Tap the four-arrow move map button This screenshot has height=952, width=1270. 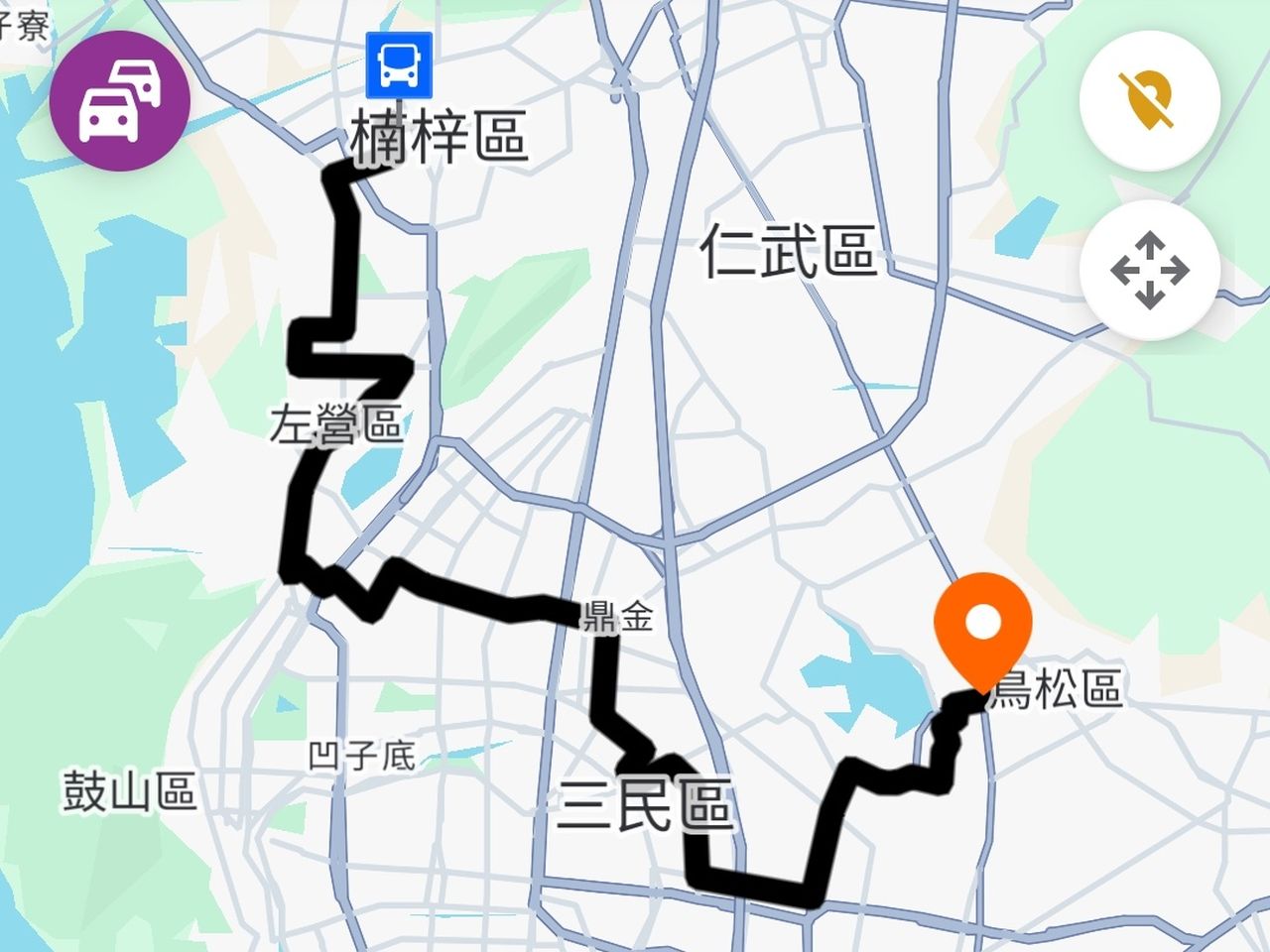(1149, 270)
